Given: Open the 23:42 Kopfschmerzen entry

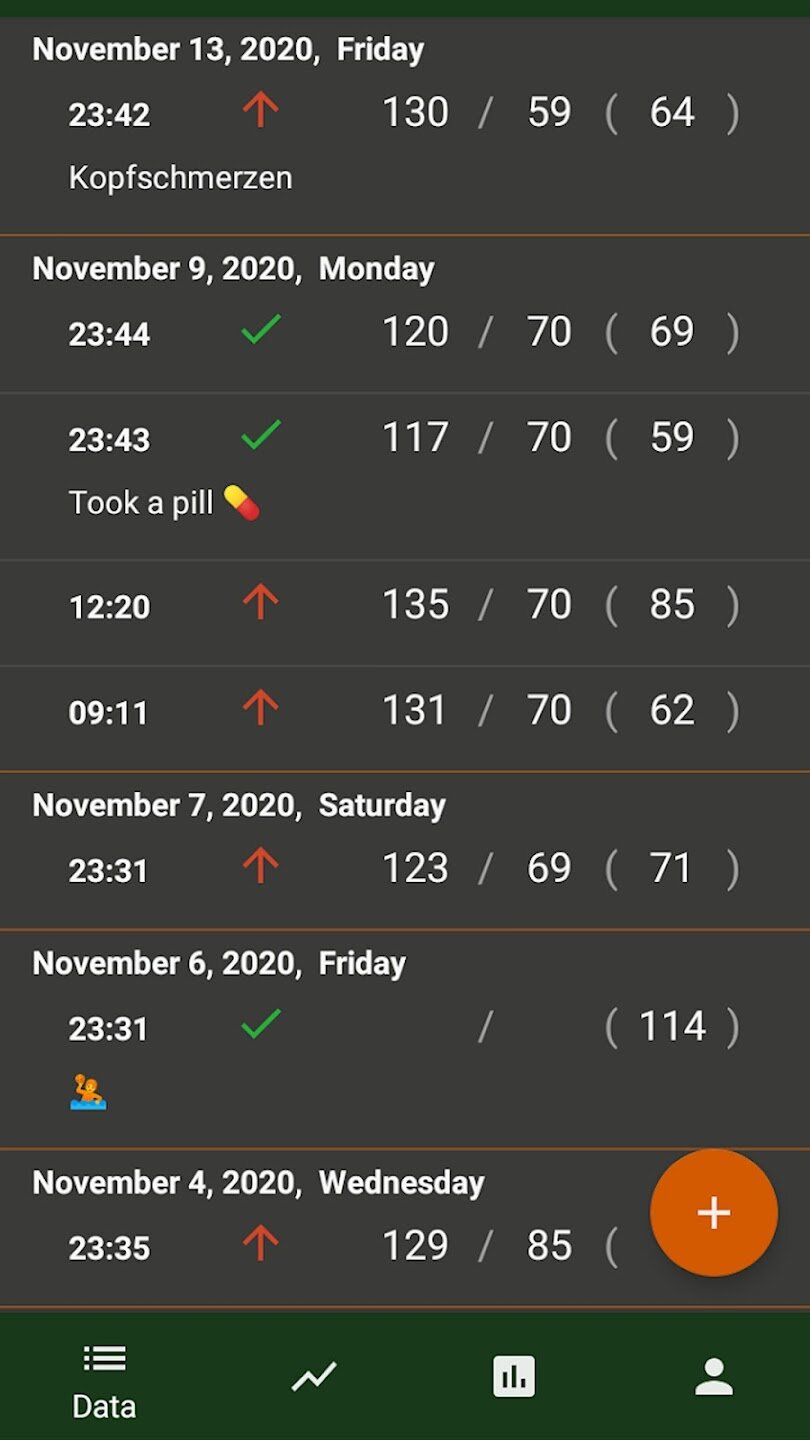Looking at the screenshot, I should click(x=405, y=145).
